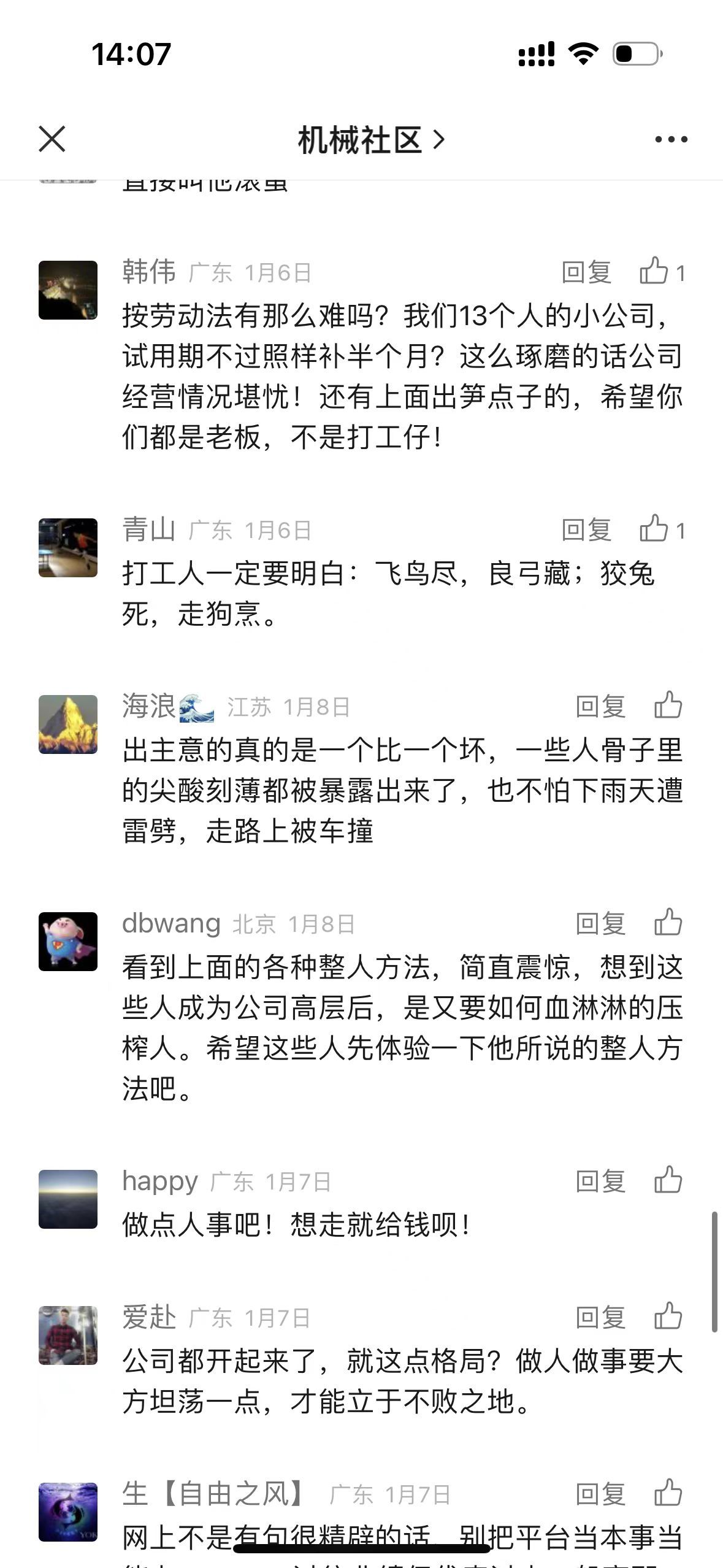Open the three-dot more options menu
Viewport: 723px width, 1568px height.
click(671, 140)
